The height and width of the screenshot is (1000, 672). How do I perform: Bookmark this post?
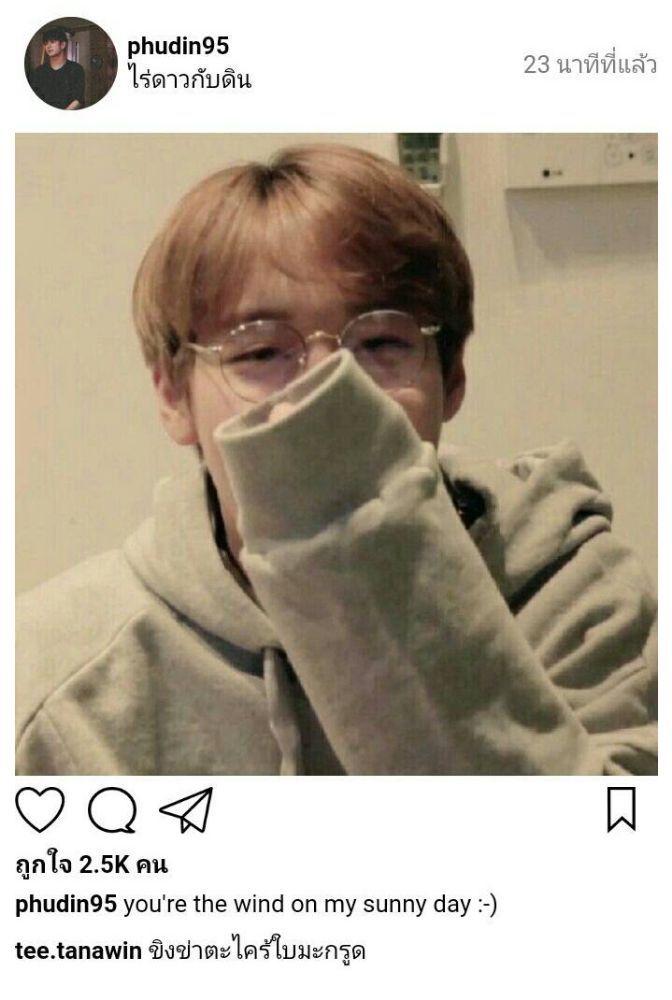click(x=621, y=810)
